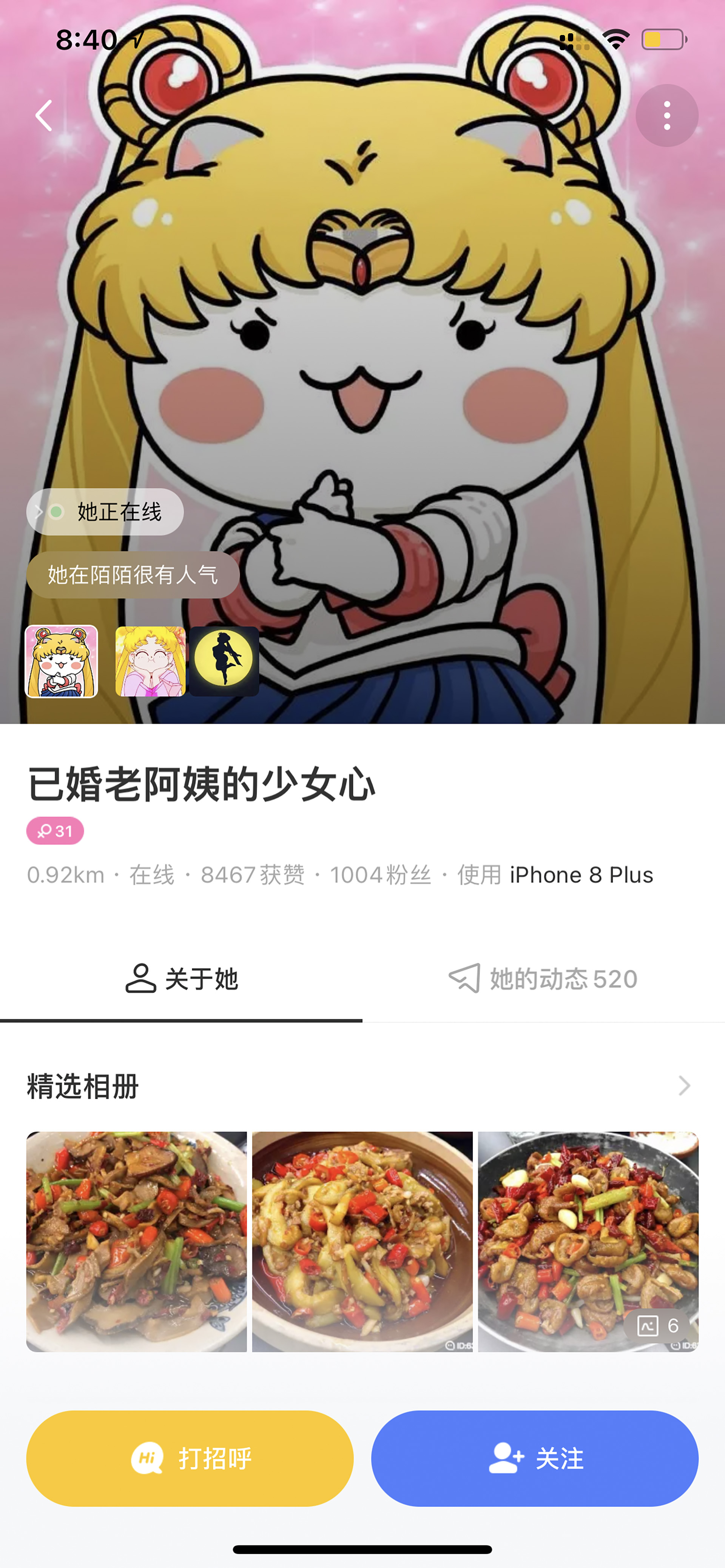Select the hamster Sailor Moon avatar thumbnail
This screenshot has width=725, height=1568.
click(61, 661)
